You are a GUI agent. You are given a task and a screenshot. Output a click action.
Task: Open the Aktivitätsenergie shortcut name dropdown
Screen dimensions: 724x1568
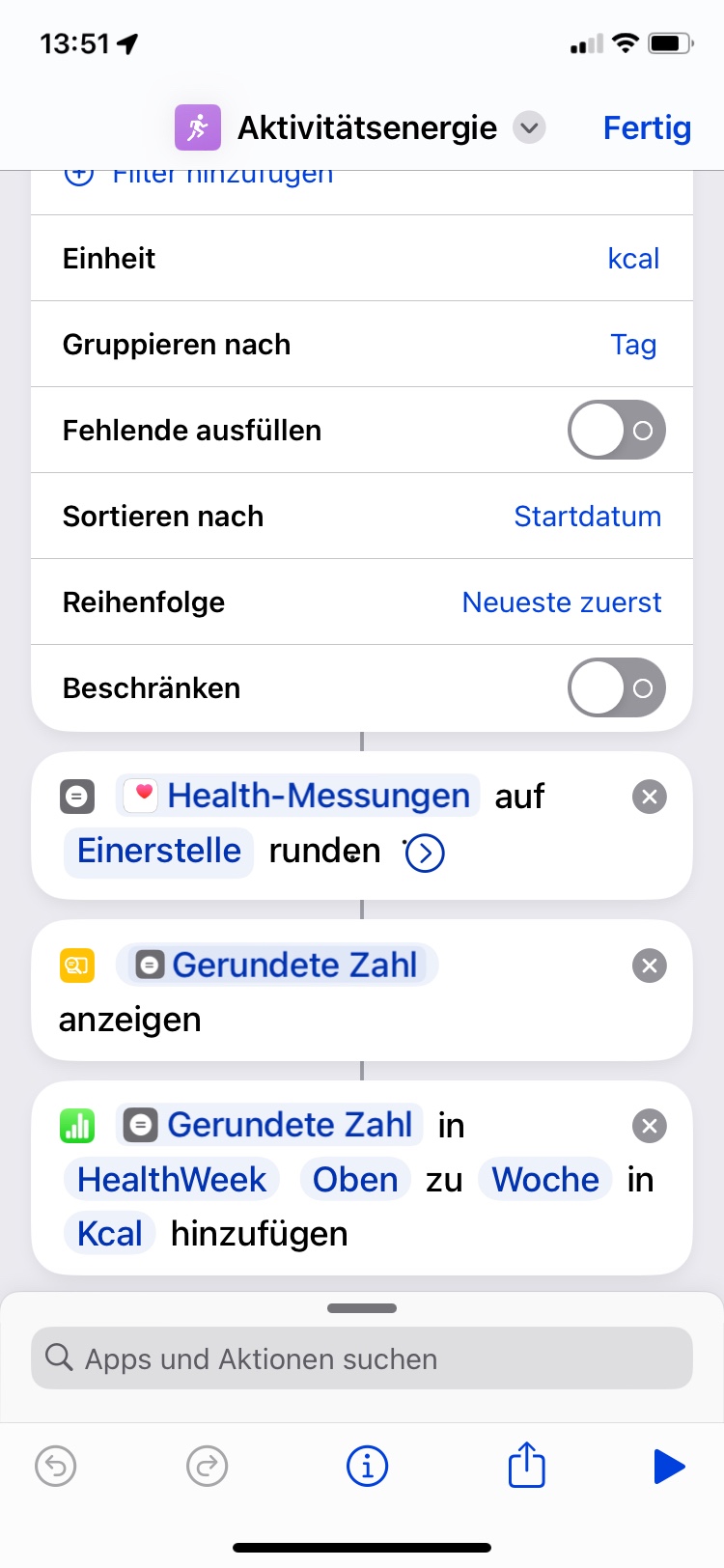(529, 127)
